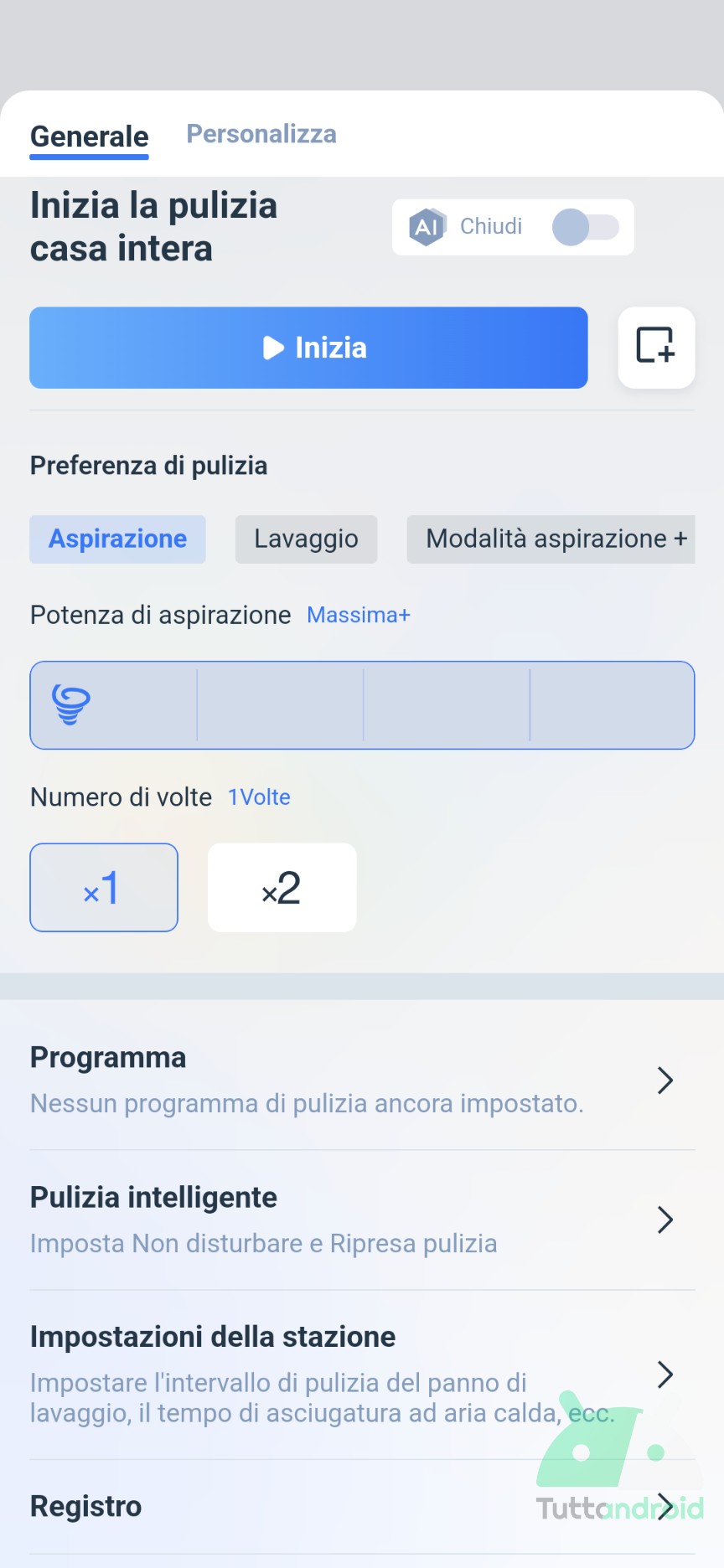Image resolution: width=724 pixels, height=1568 pixels.
Task: Open the Programma settings row
Action: tap(362, 1081)
